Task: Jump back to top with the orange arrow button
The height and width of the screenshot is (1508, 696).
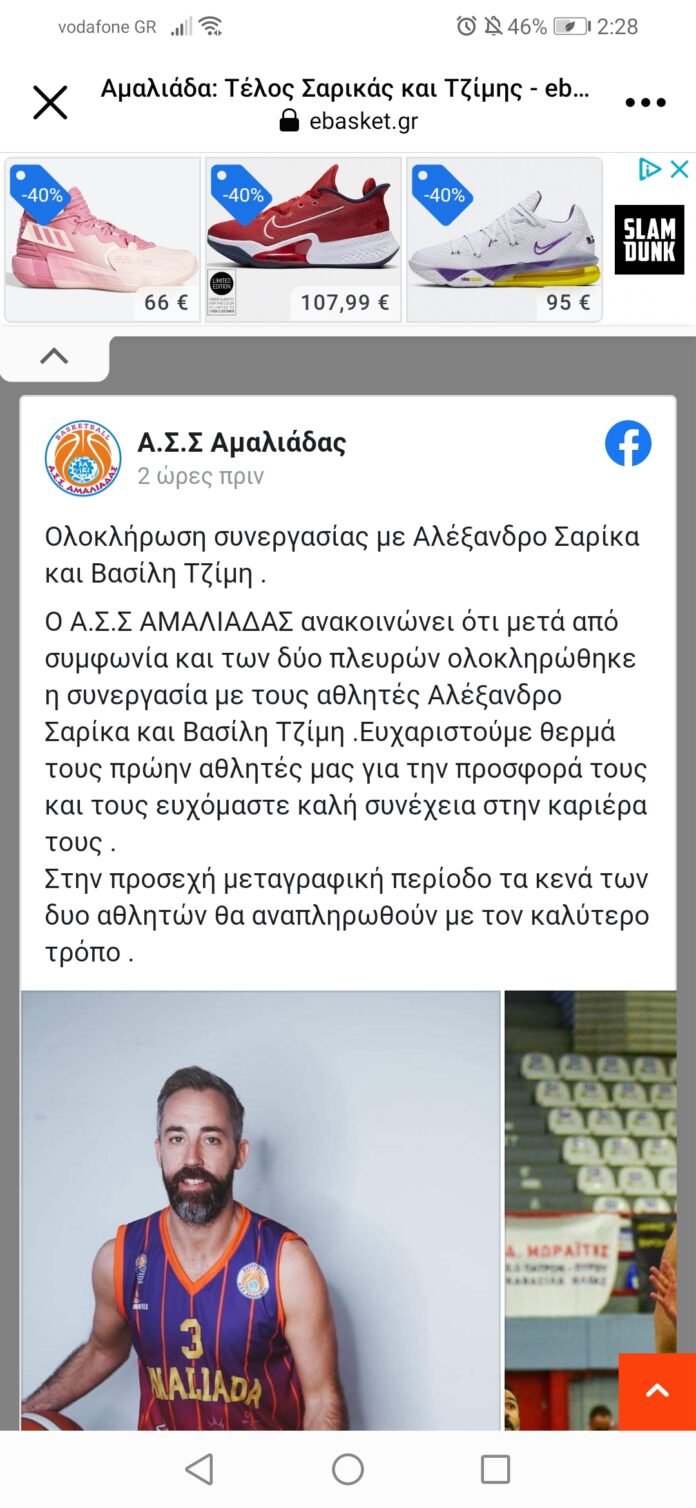Action: tap(657, 1391)
